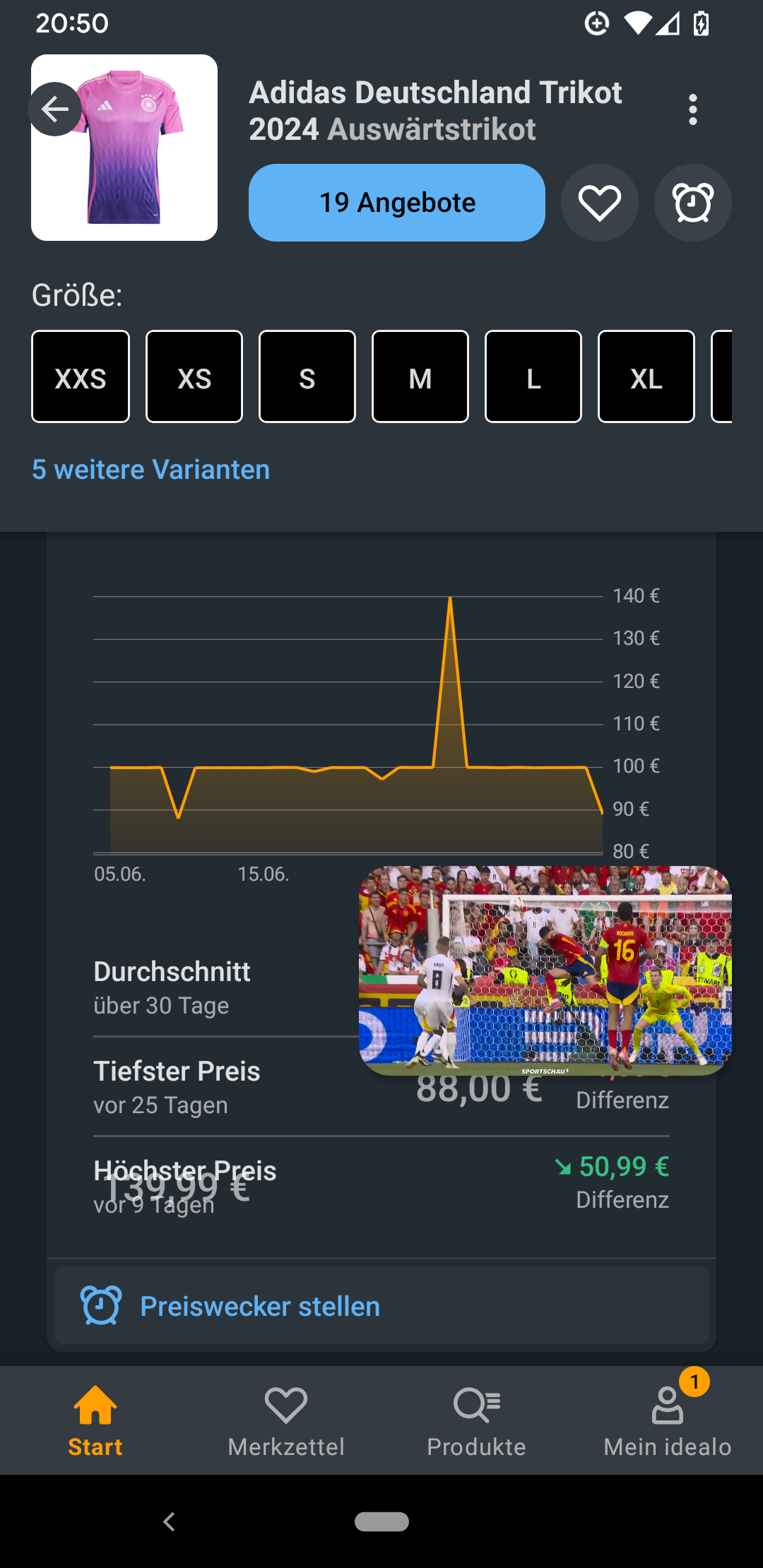Screen dimensions: 763x1568
Task: Switch to the Start tab
Action: [95, 1420]
